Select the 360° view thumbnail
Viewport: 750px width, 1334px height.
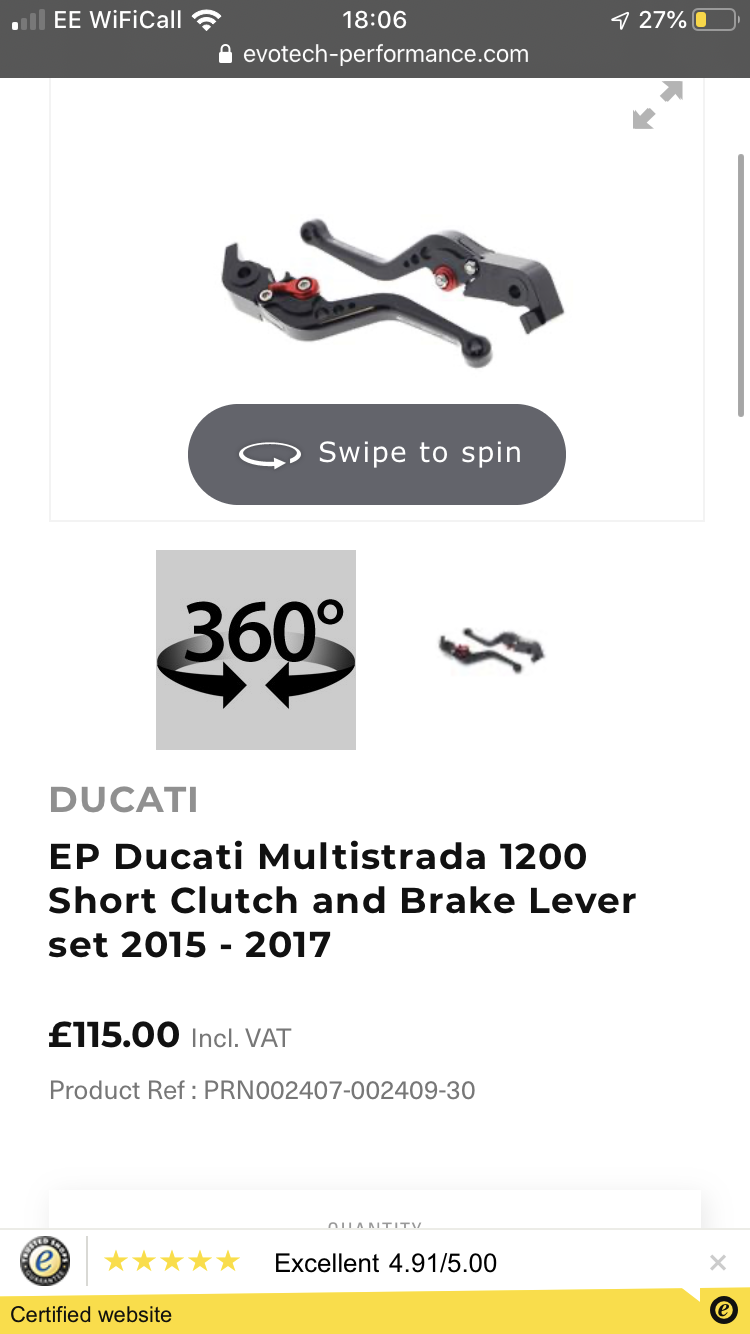[x=256, y=650]
